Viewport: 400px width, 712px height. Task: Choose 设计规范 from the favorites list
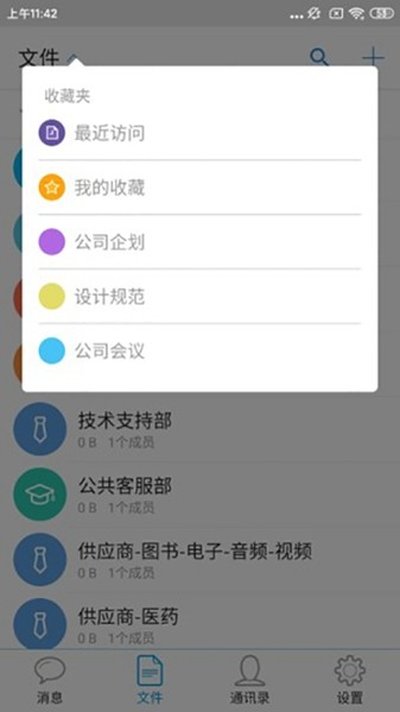point(199,297)
